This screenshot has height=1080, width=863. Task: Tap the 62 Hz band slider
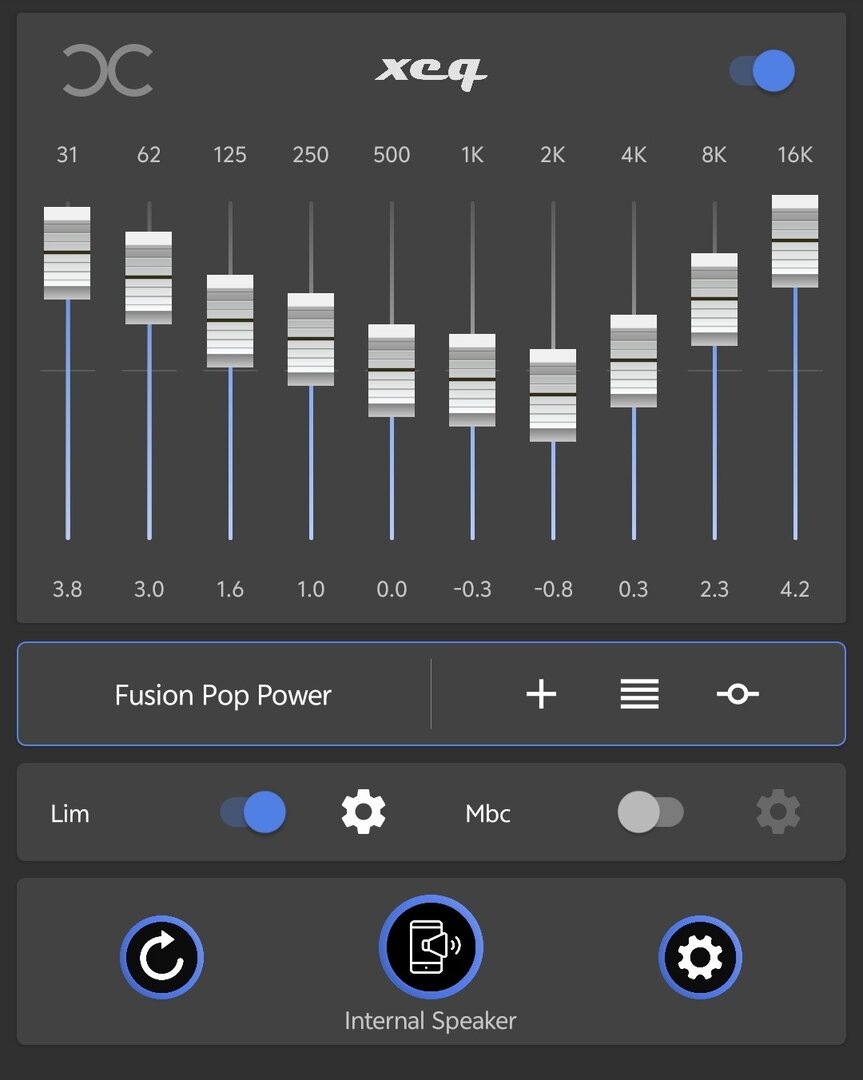coord(148,278)
